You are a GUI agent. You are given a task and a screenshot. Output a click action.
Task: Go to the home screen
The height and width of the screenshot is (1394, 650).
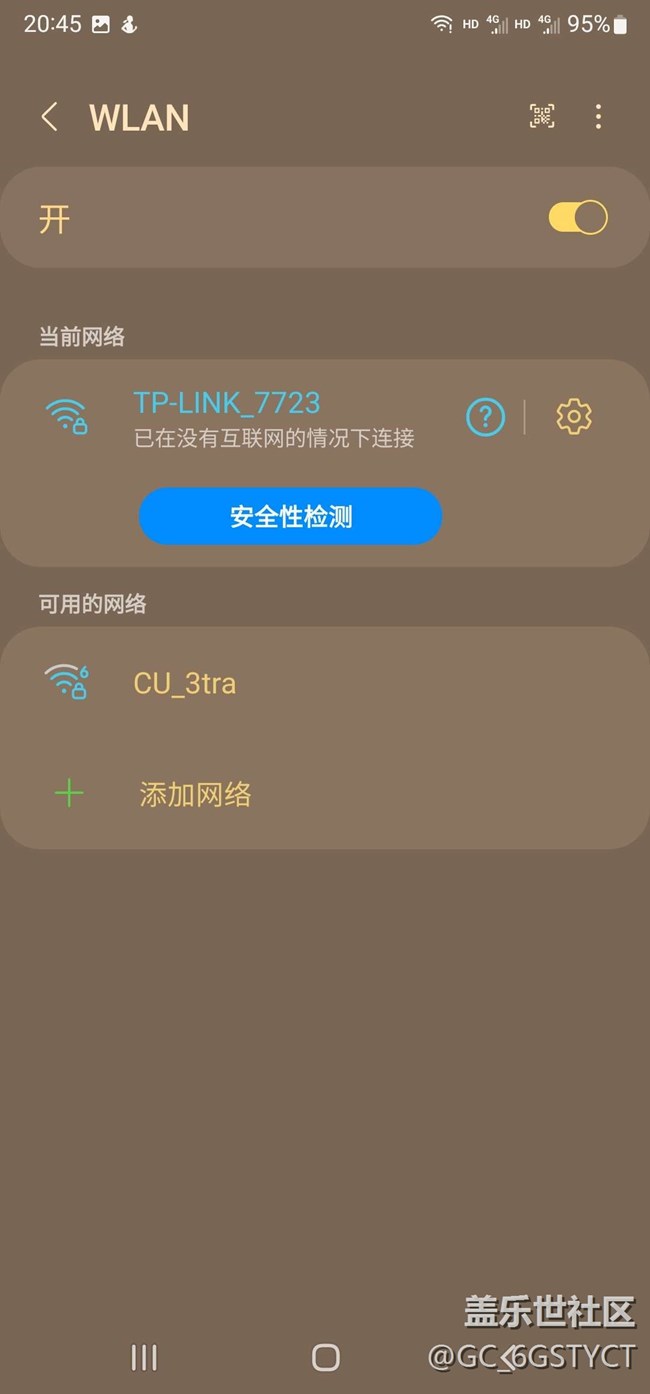pos(325,1357)
